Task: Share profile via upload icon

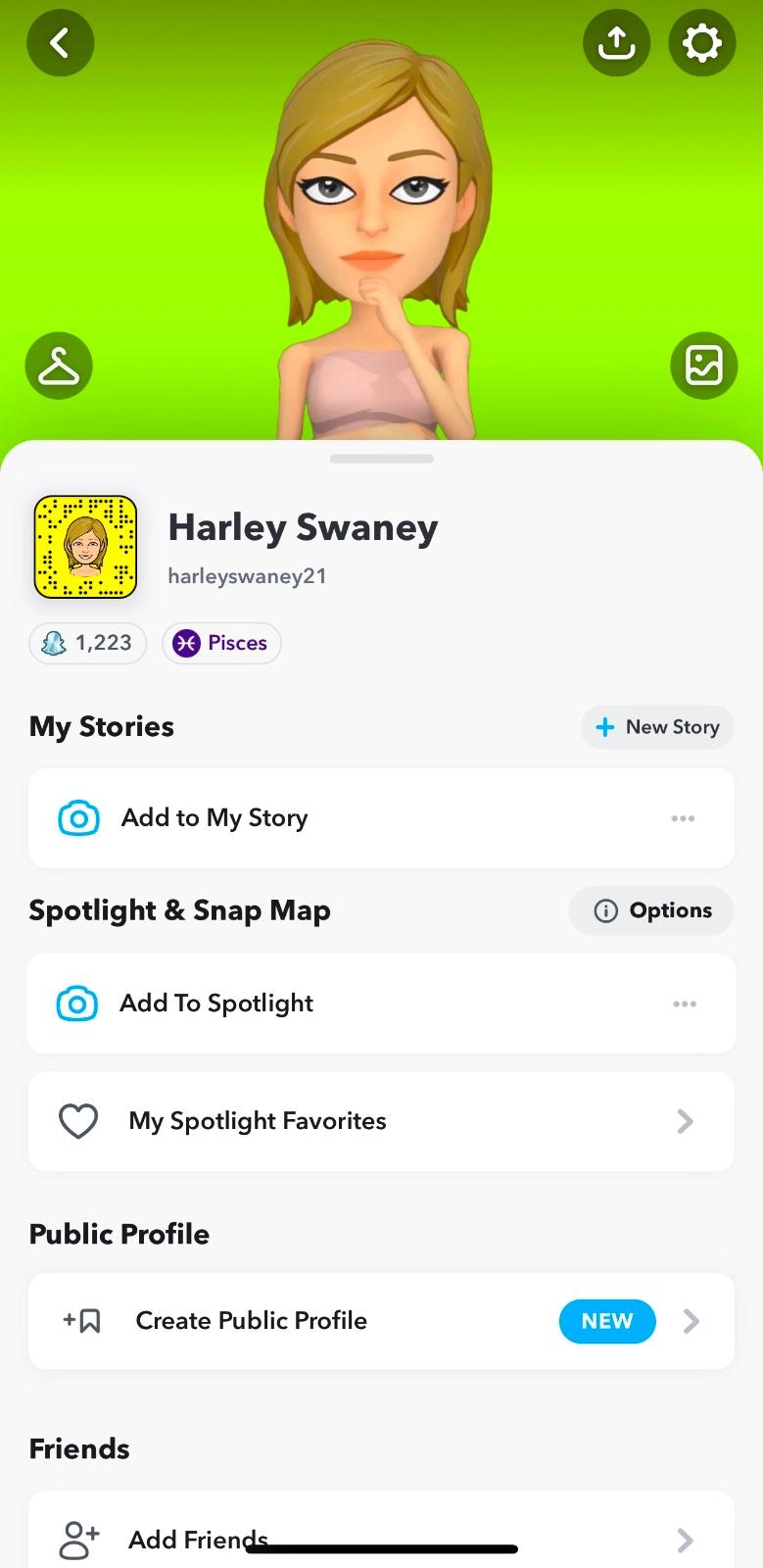Action: tap(616, 43)
